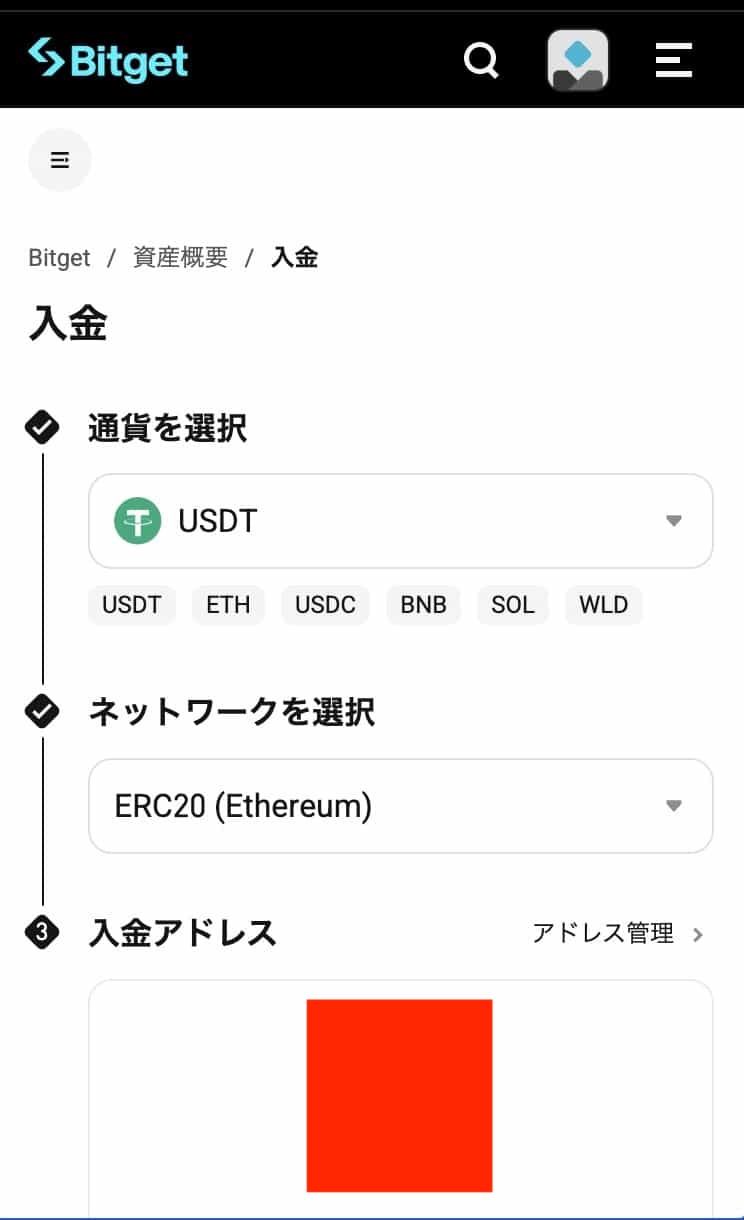Click 入金 in the breadcrumb trail
This screenshot has width=744, height=1220.
tap(295, 257)
